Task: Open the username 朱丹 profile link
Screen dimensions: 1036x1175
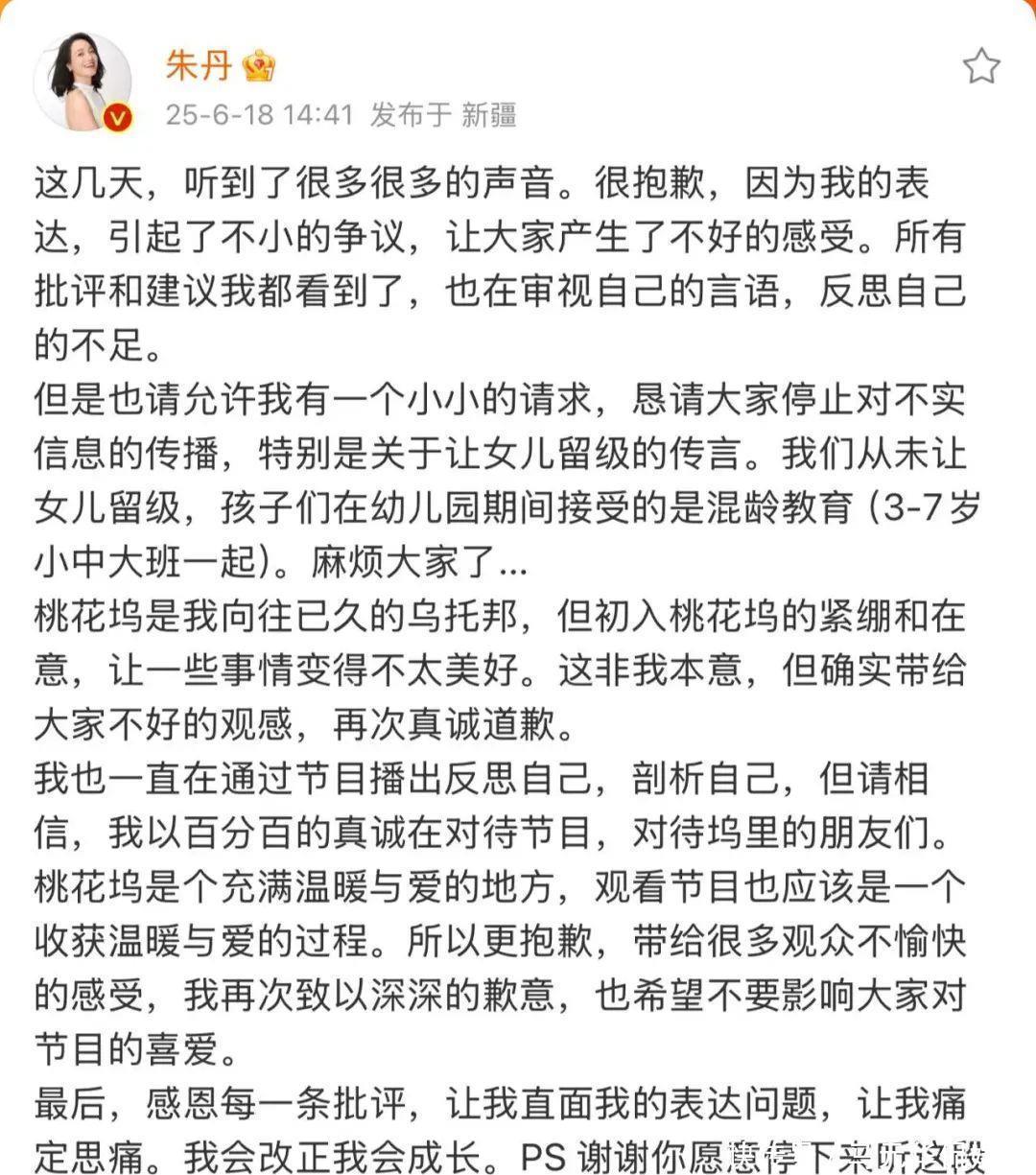Action: [x=199, y=65]
